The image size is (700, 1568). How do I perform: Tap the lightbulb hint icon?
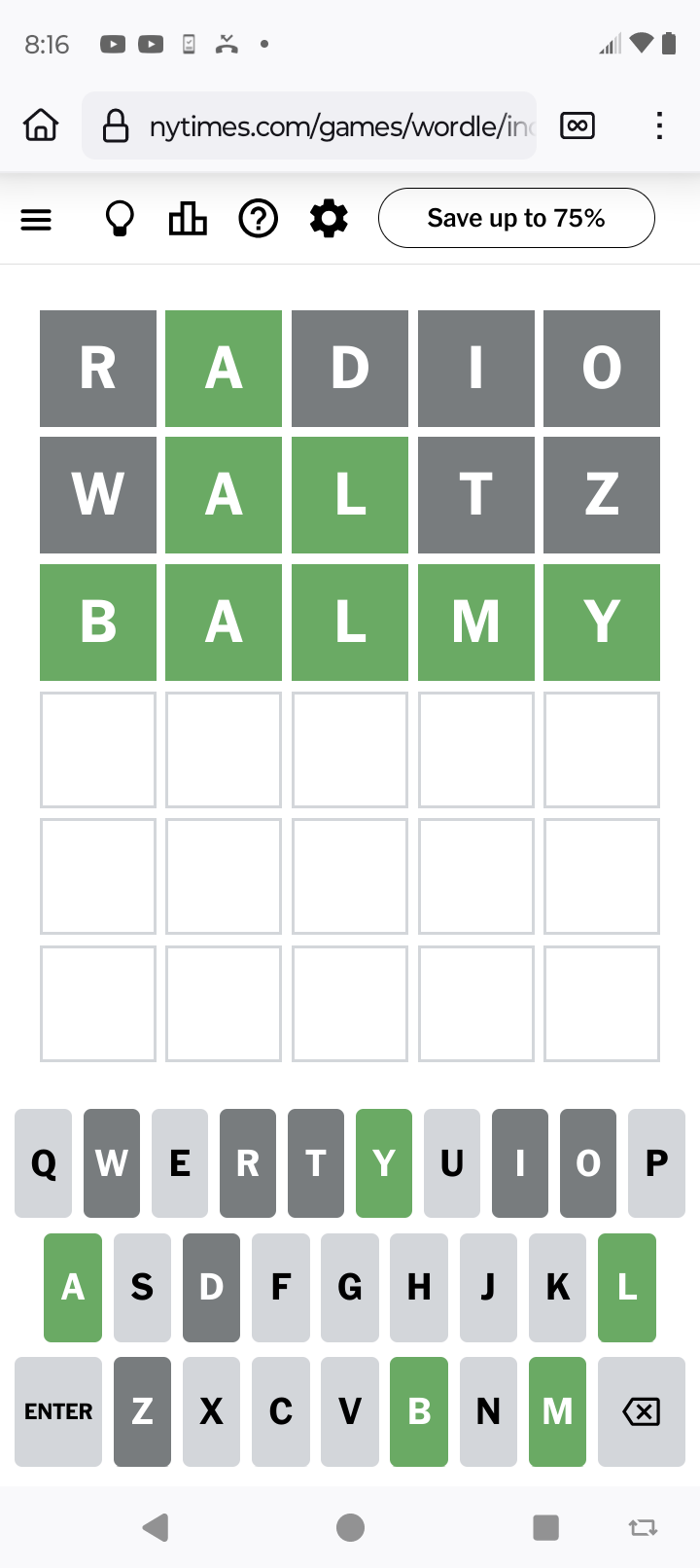pos(120,219)
